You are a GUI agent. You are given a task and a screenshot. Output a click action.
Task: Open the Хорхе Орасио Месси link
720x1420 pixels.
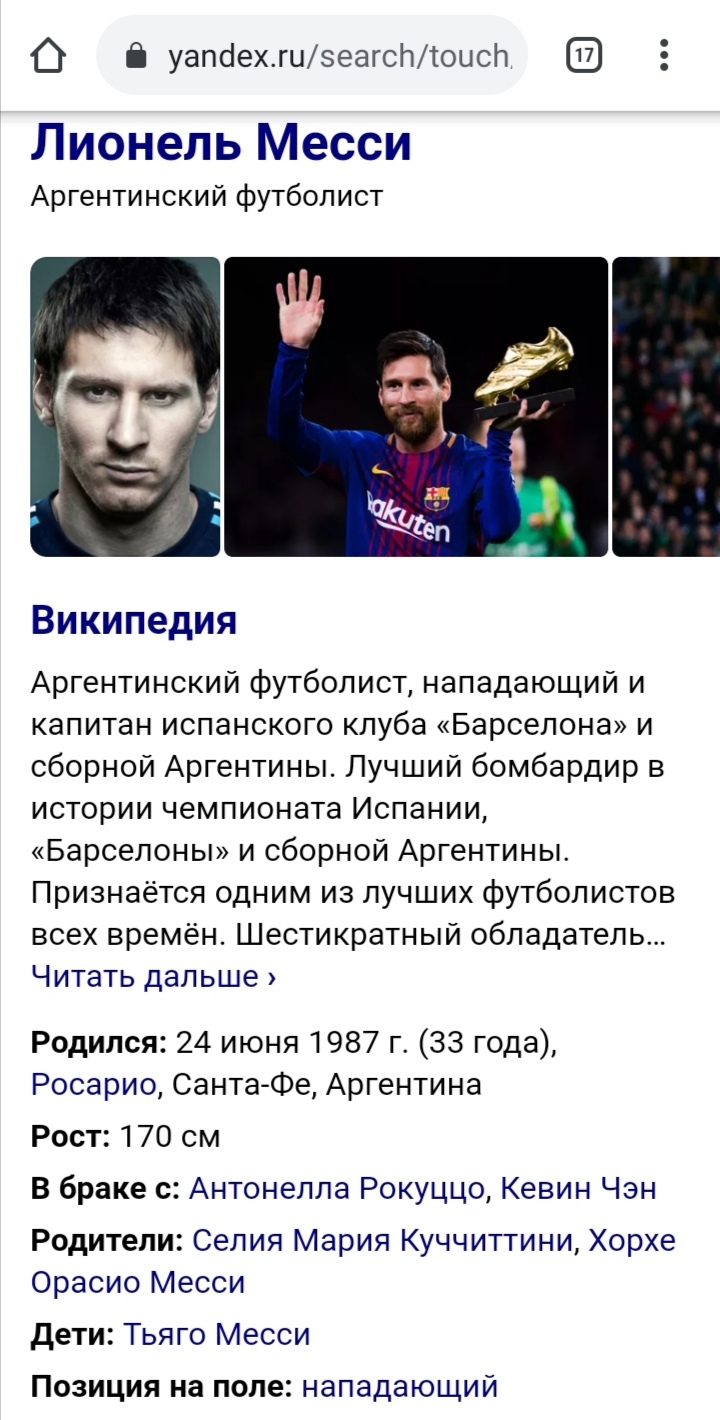[137, 1282]
